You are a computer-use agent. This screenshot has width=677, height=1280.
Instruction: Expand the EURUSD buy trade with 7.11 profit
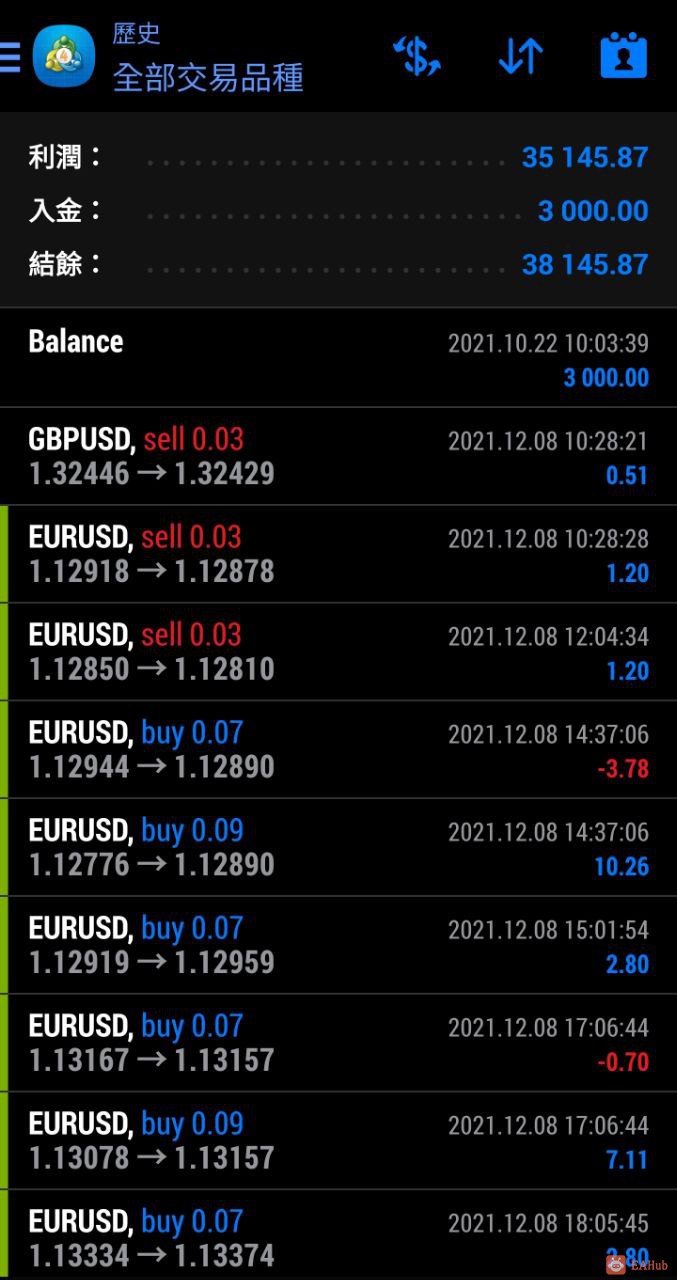[338, 1142]
